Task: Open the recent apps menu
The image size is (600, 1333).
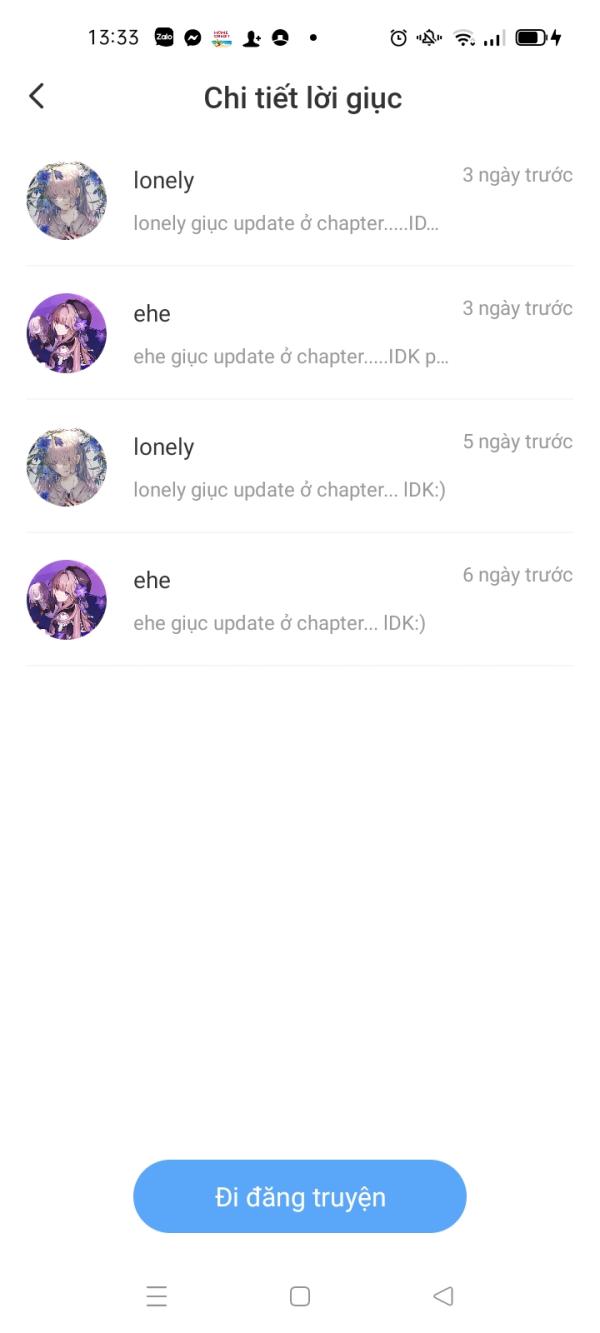Action: [x=157, y=1296]
